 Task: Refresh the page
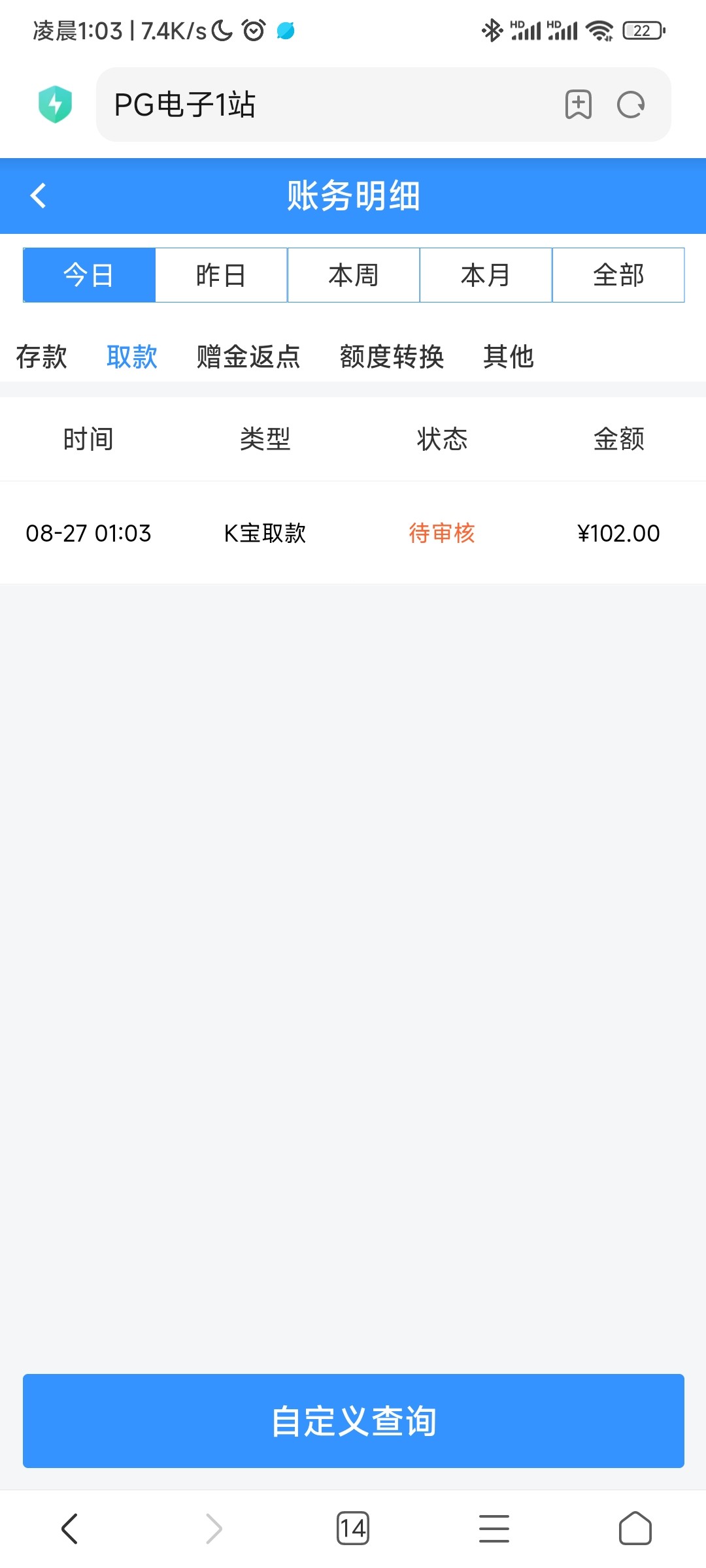tap(629, 105)
